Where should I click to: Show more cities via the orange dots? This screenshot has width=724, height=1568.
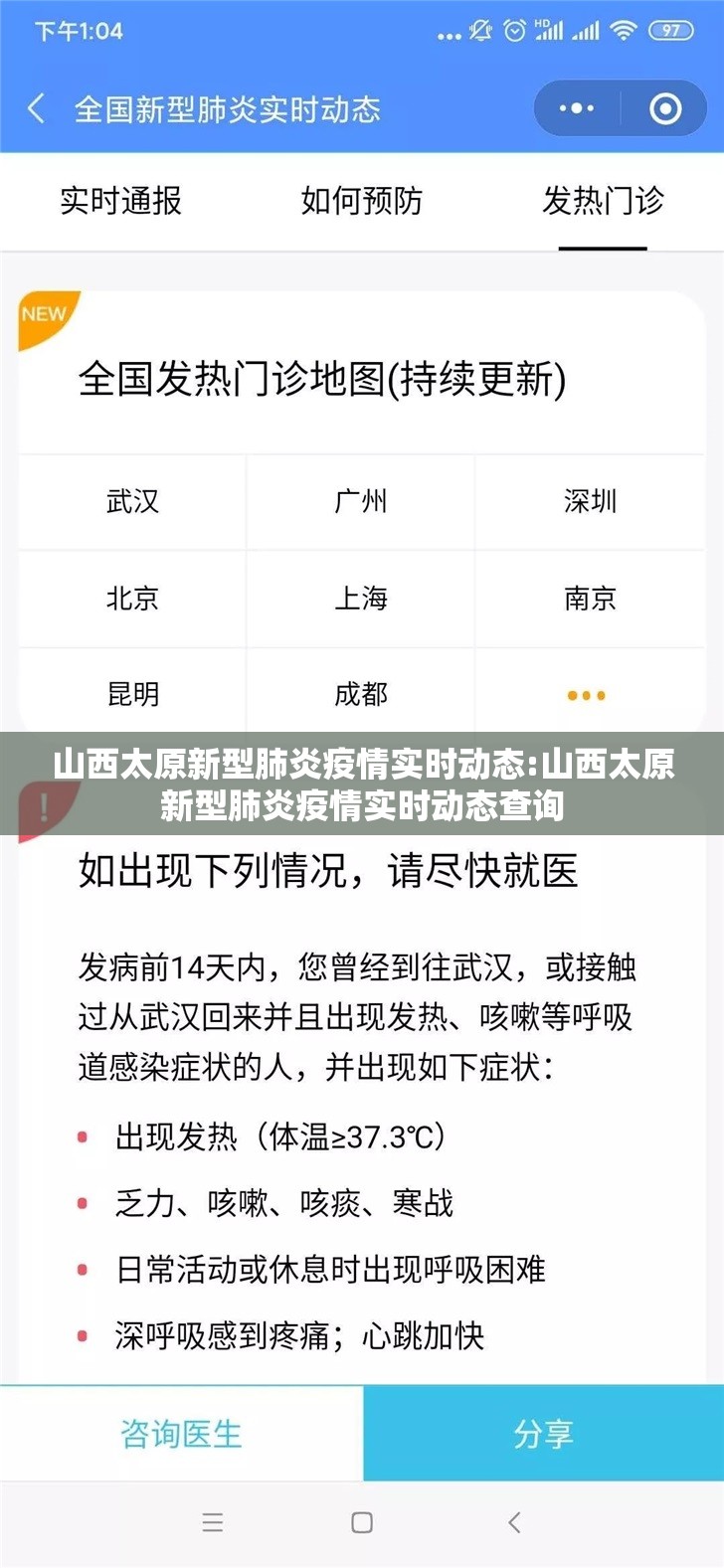point(587,695)
